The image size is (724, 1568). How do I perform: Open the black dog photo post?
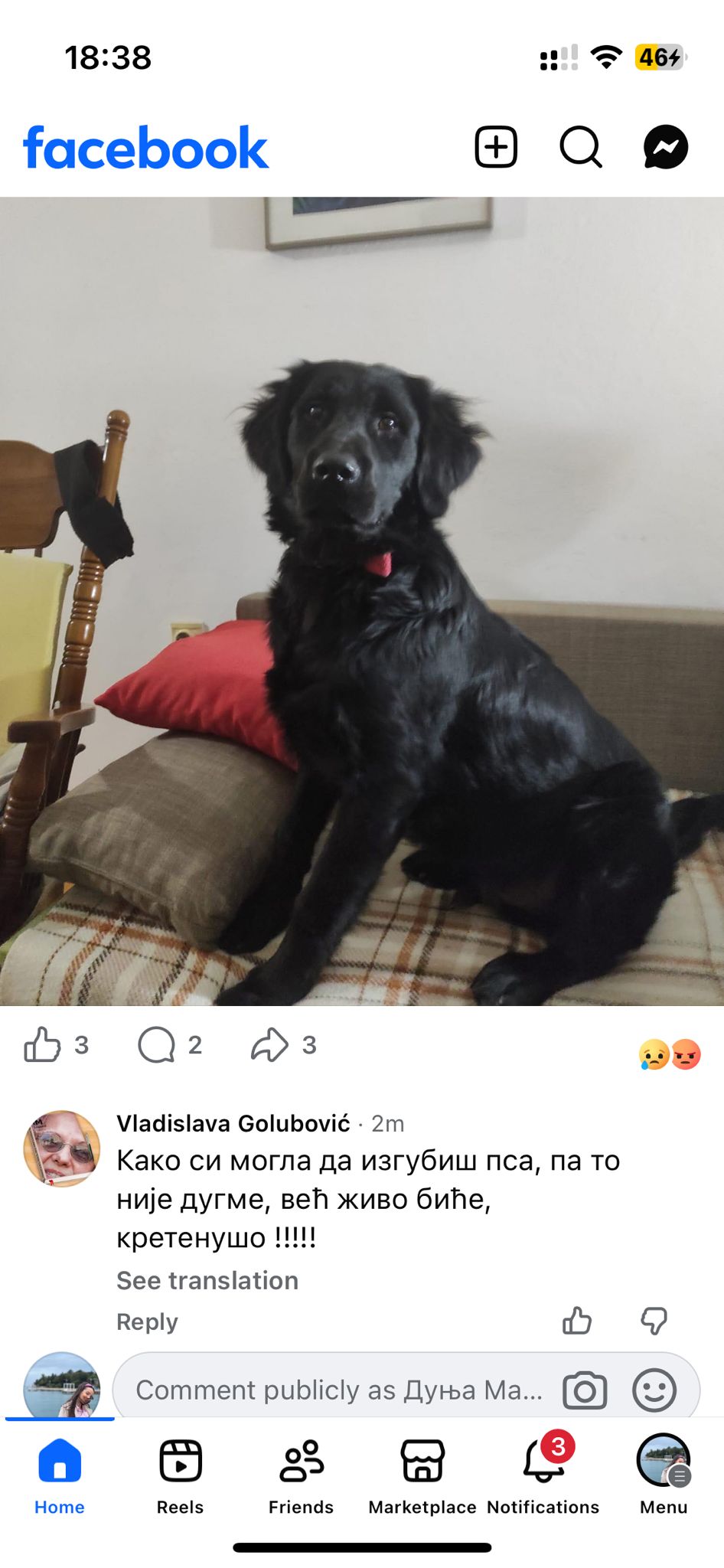362,601
